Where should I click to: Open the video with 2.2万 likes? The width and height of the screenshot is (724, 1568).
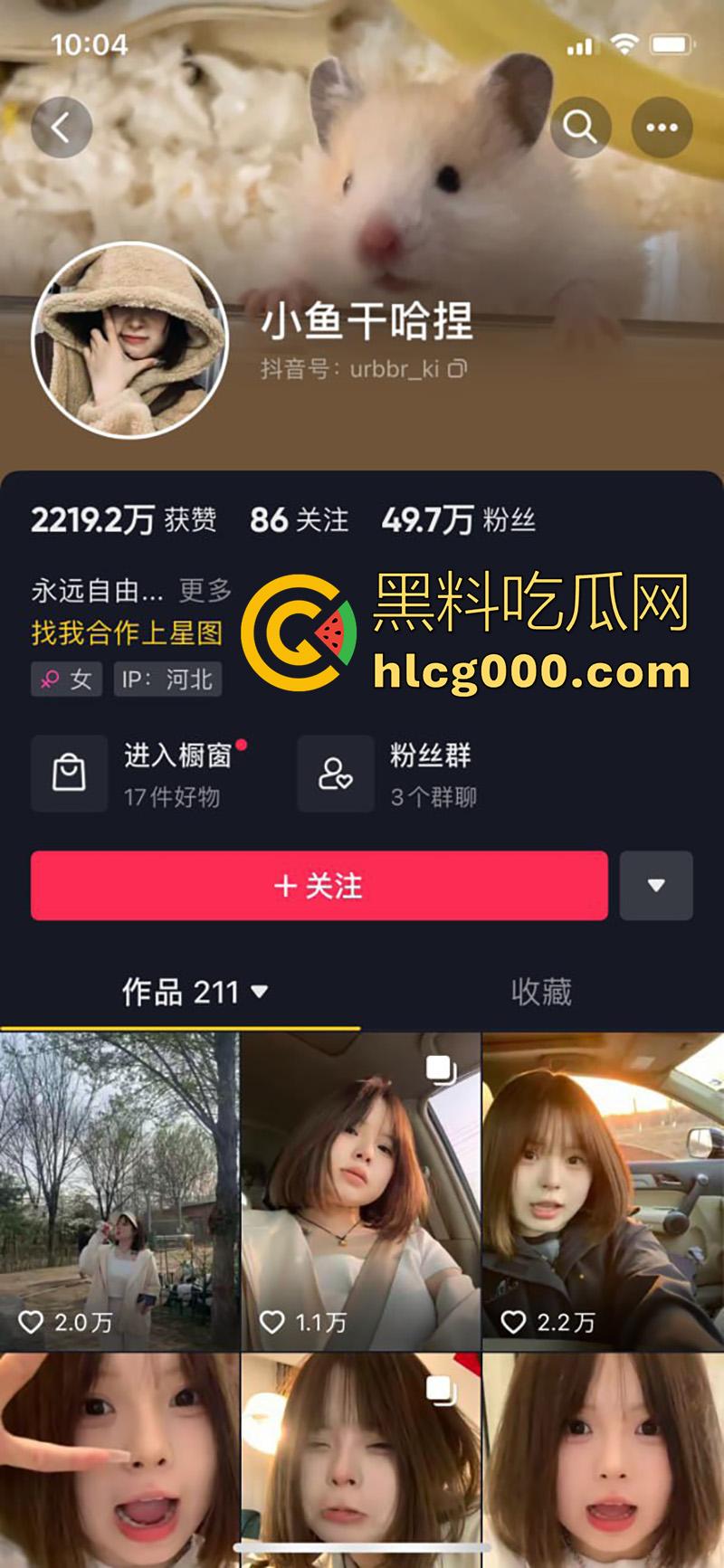[x=603, y=1191]
